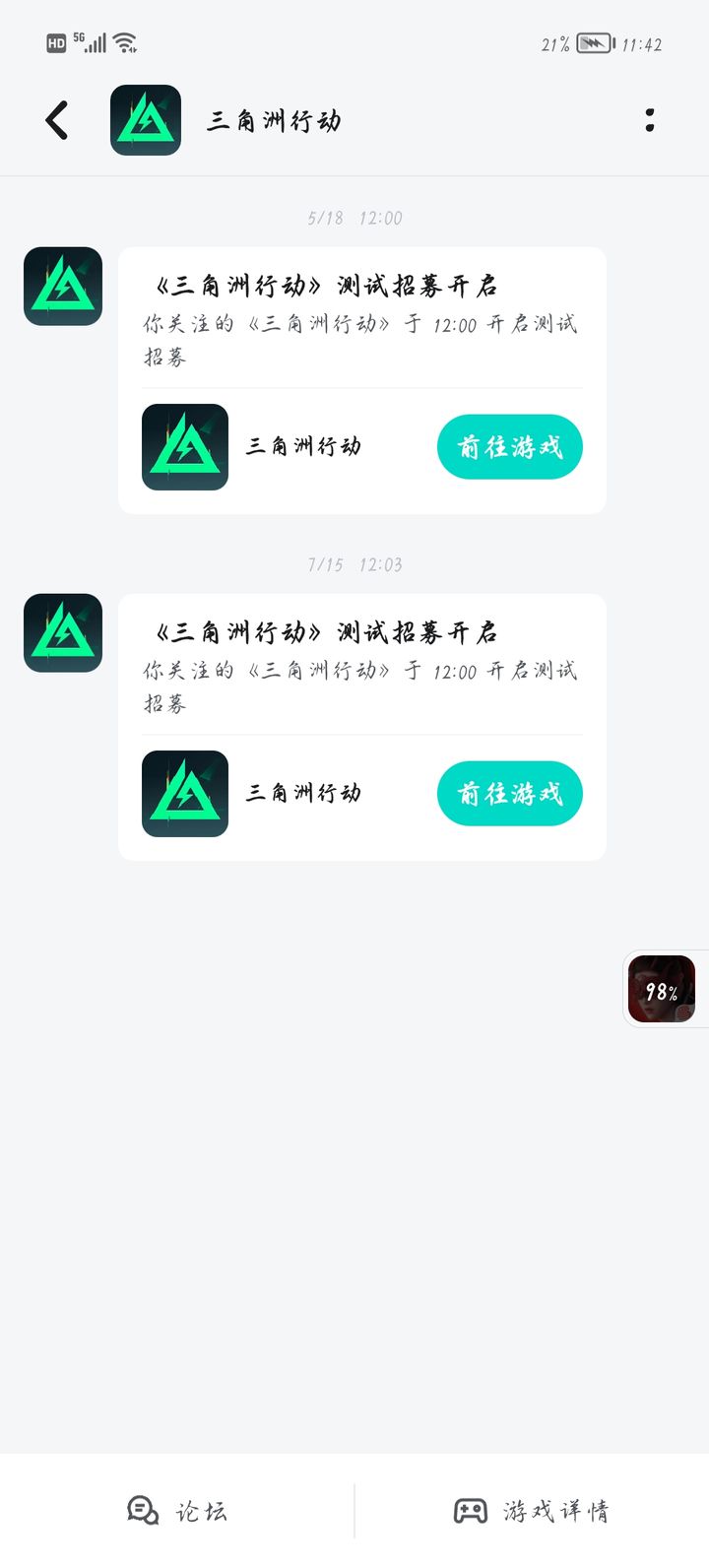Open the three-dot overflow menu at top right
The width and height of the screenshot is (709, 1568).
click(649, 119)
